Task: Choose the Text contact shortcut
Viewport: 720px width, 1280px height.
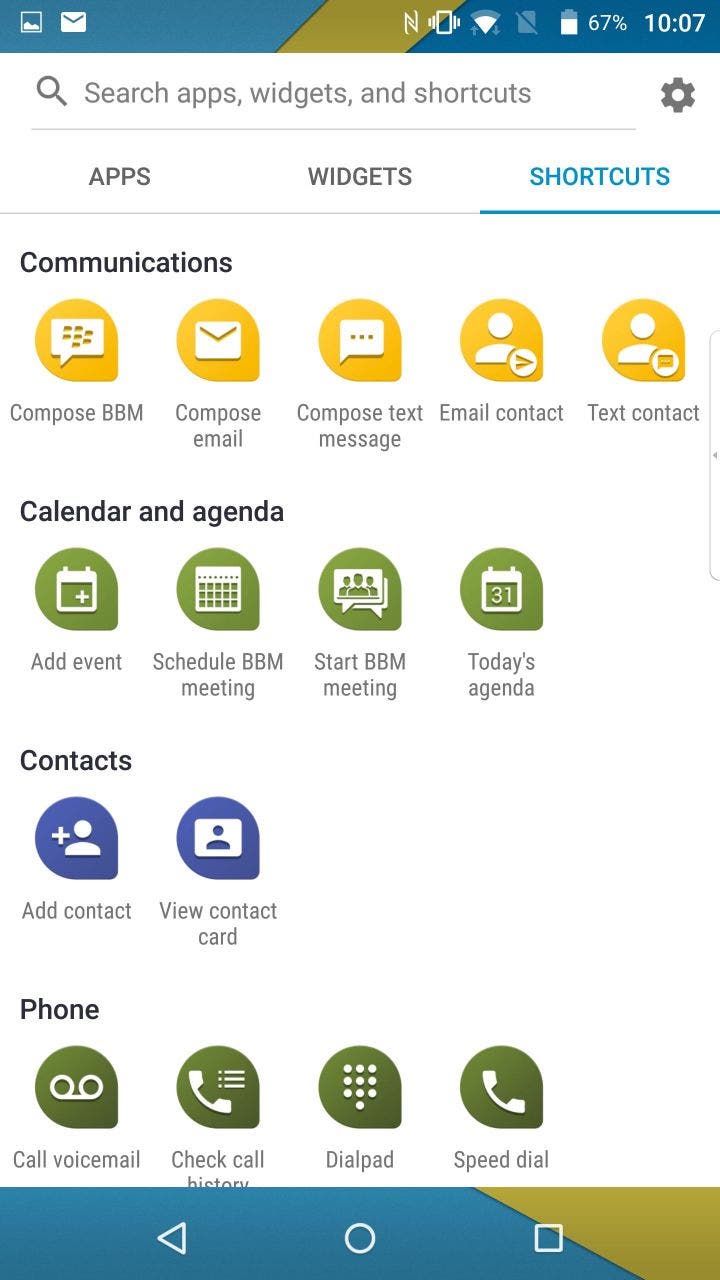Action: pos(643,342)
